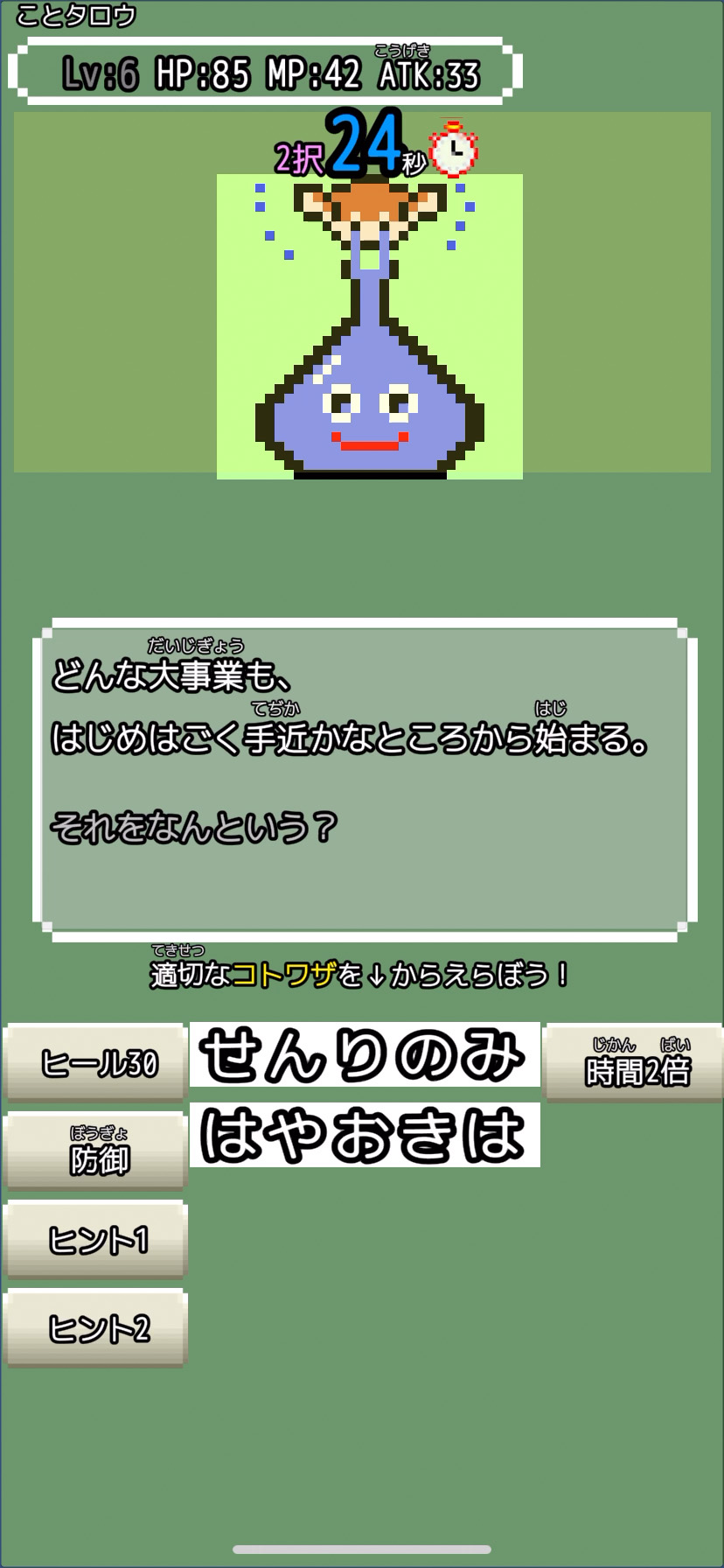Reveal ヒント1
Viewport: 724px width, 1568px height.
click(96, 1239)
